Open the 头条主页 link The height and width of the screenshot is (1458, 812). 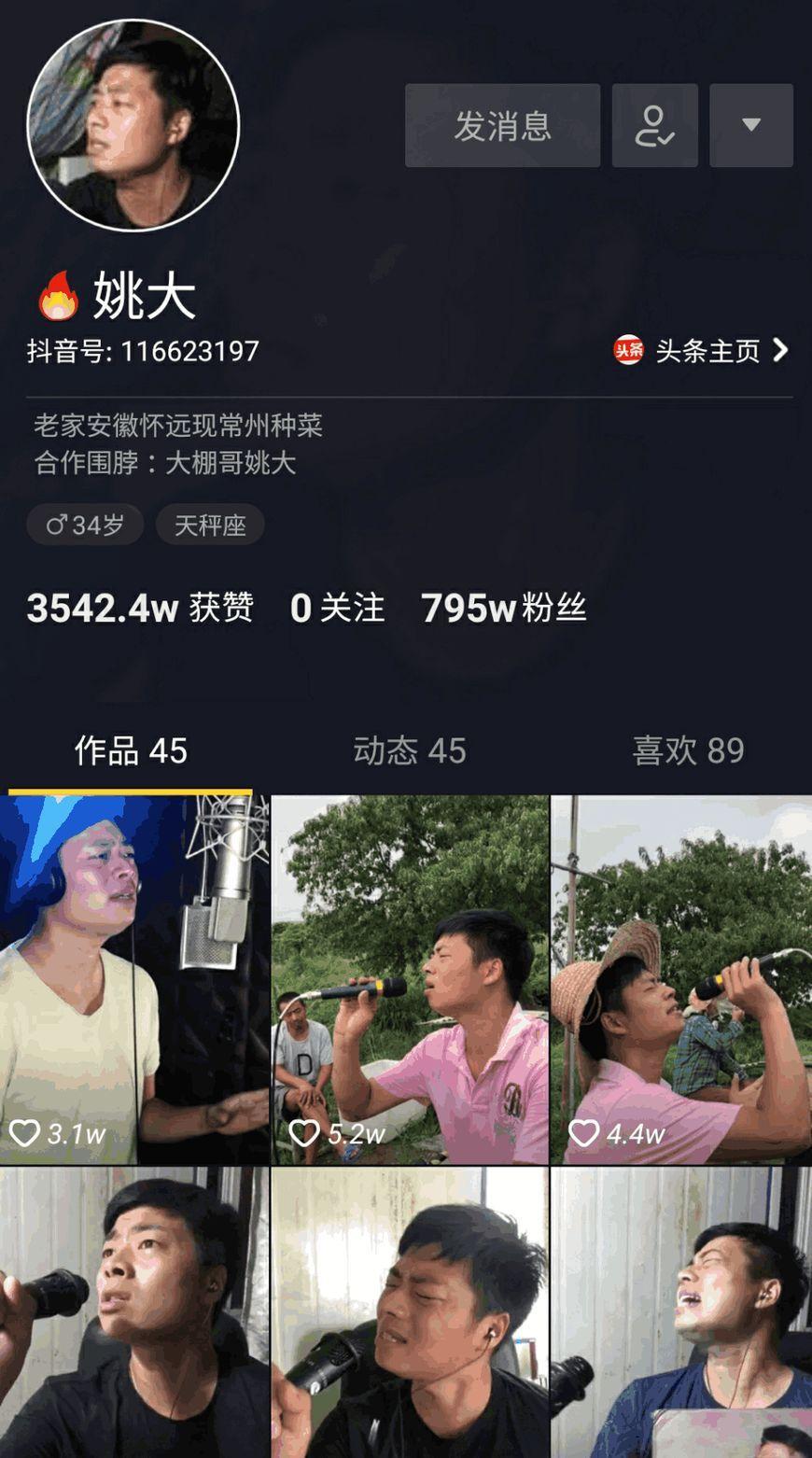pos(701,351)
